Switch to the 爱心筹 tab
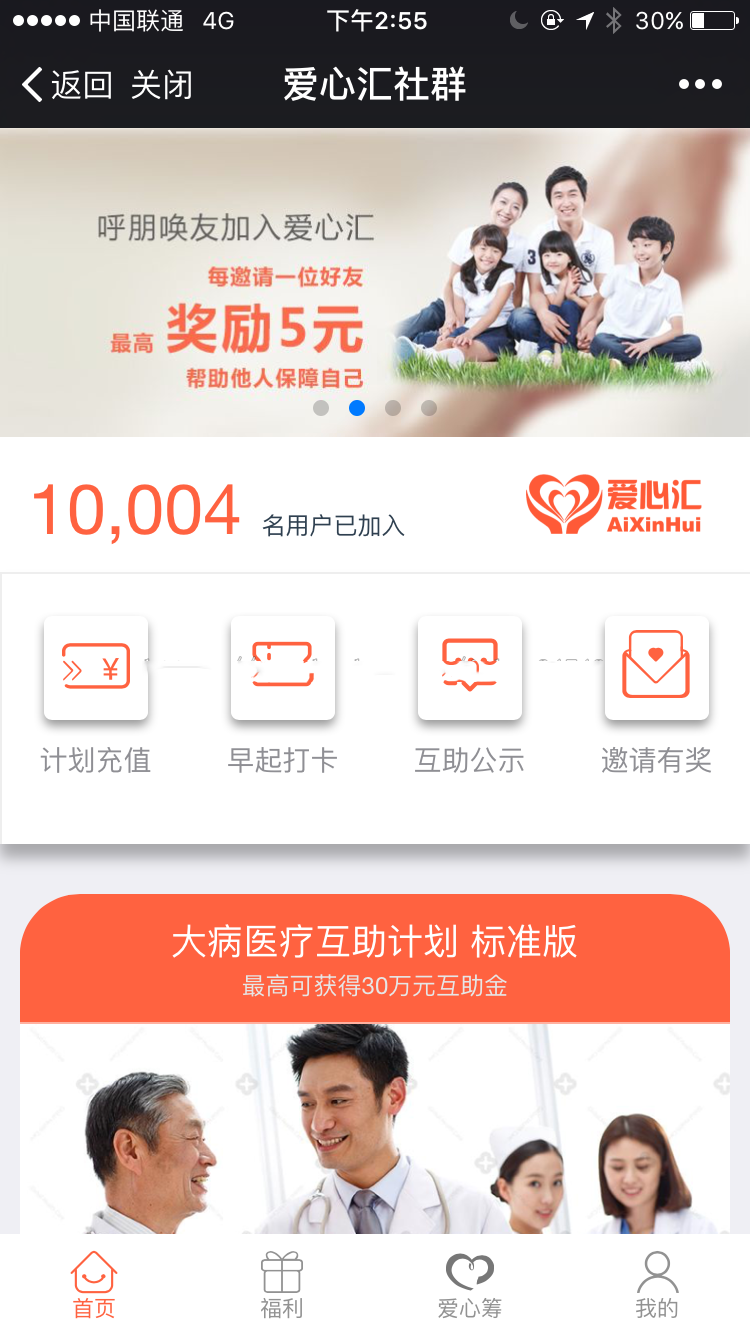 (x=469, y=1284)
